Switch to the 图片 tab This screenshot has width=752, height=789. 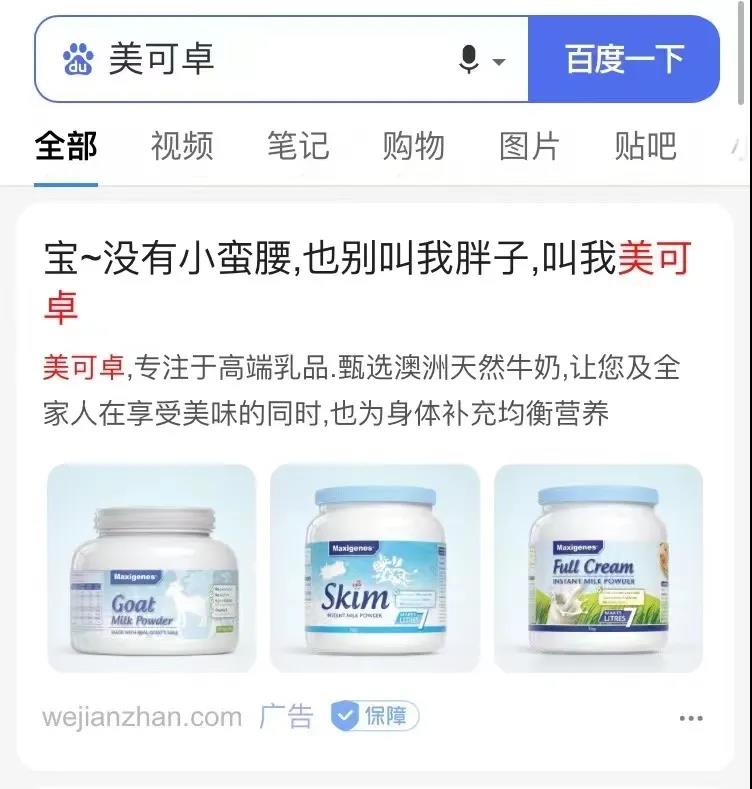click(x=529, y=146)
